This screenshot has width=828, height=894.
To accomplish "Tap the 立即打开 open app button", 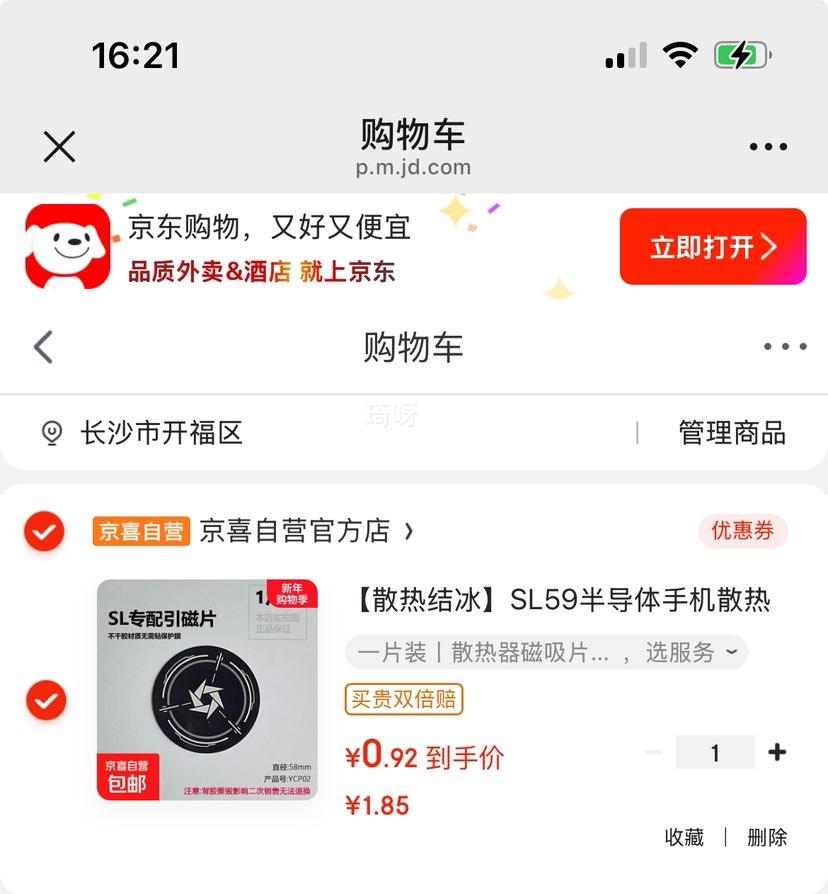I will click(x=712, y=245).
